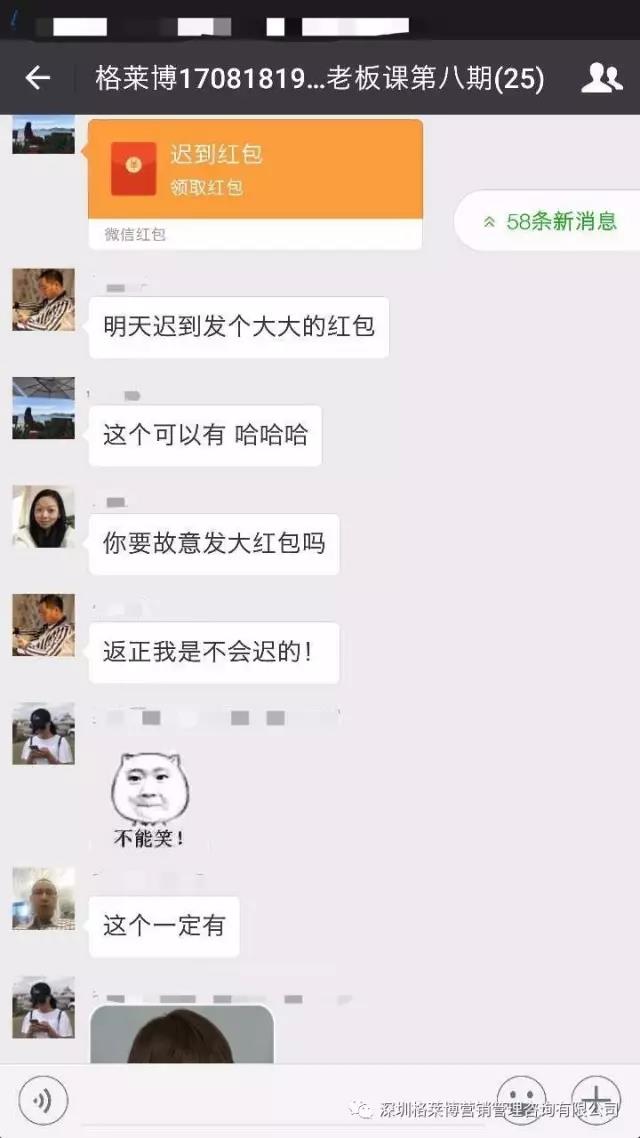
Task: Open avatar of 这个可以有 哈哈哈 sender
Action: (43, 407)
